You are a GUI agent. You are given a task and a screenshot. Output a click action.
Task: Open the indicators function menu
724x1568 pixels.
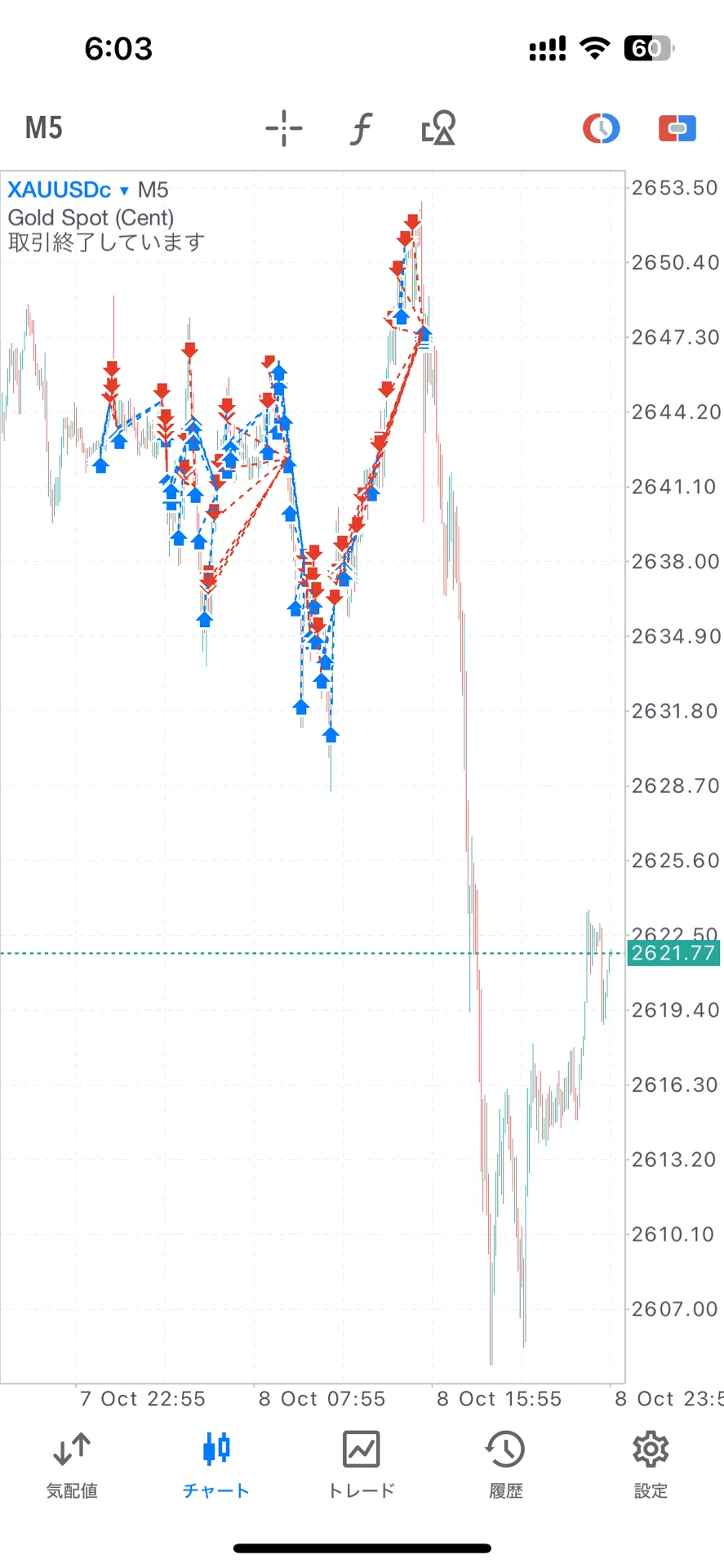[x=362, y=128]
